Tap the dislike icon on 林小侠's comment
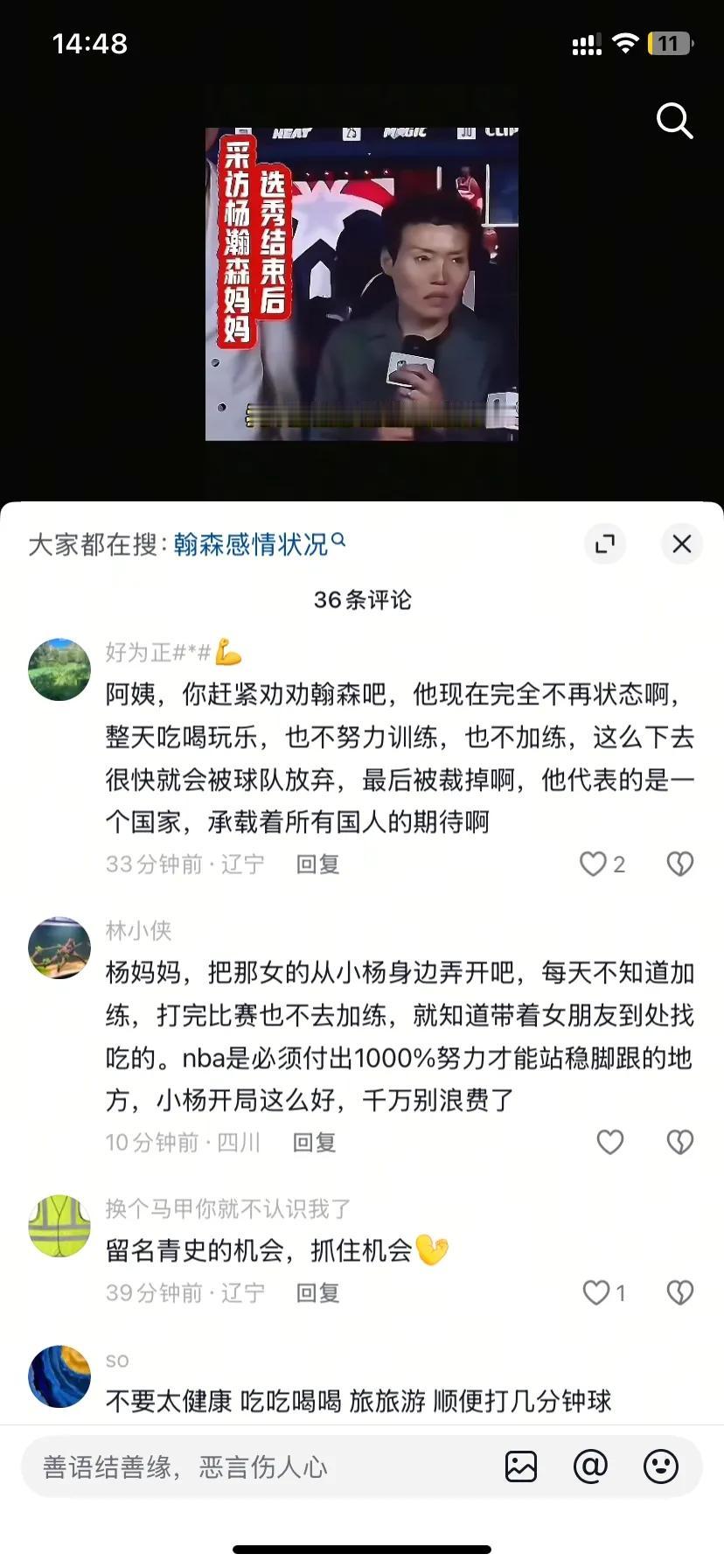Viewport: 724px width, 1568px height. coord(679,1141)
